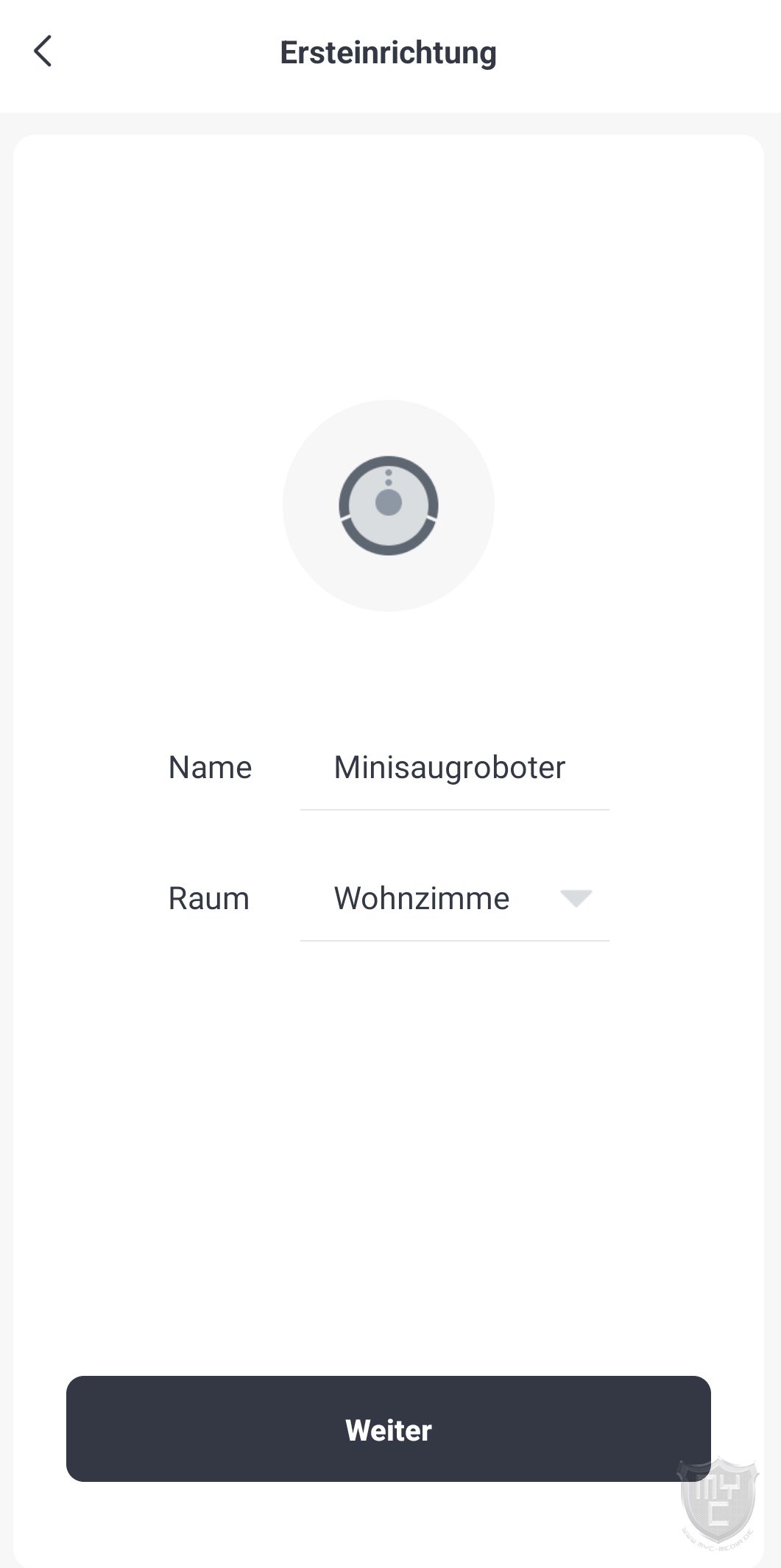Screen dimensions: 781x1568
Task: Go back from Ersteinrichtung screen
Action: [x=43, y=52]
